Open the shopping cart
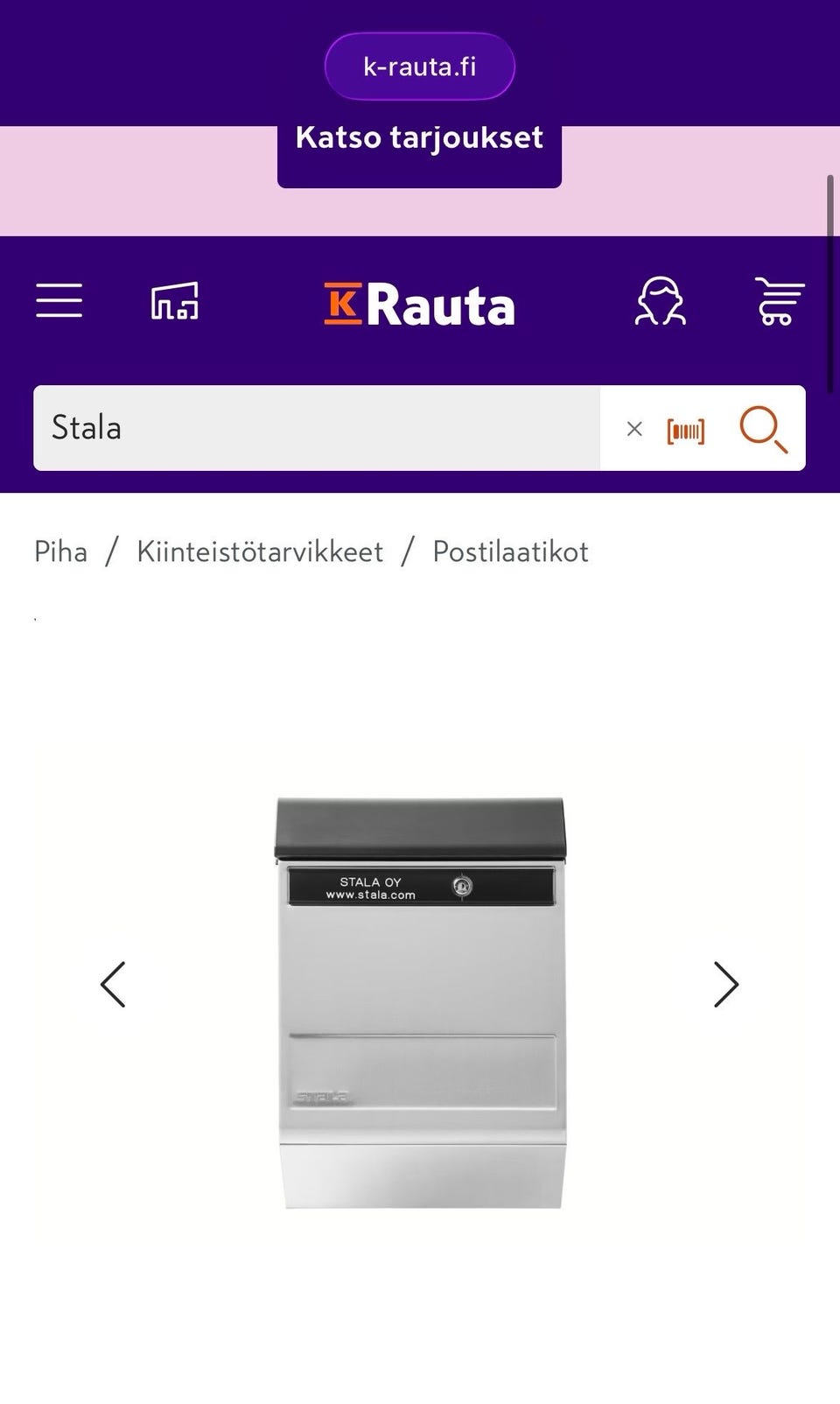Screen dimensions: 840x1404 [x=778, y=301]
